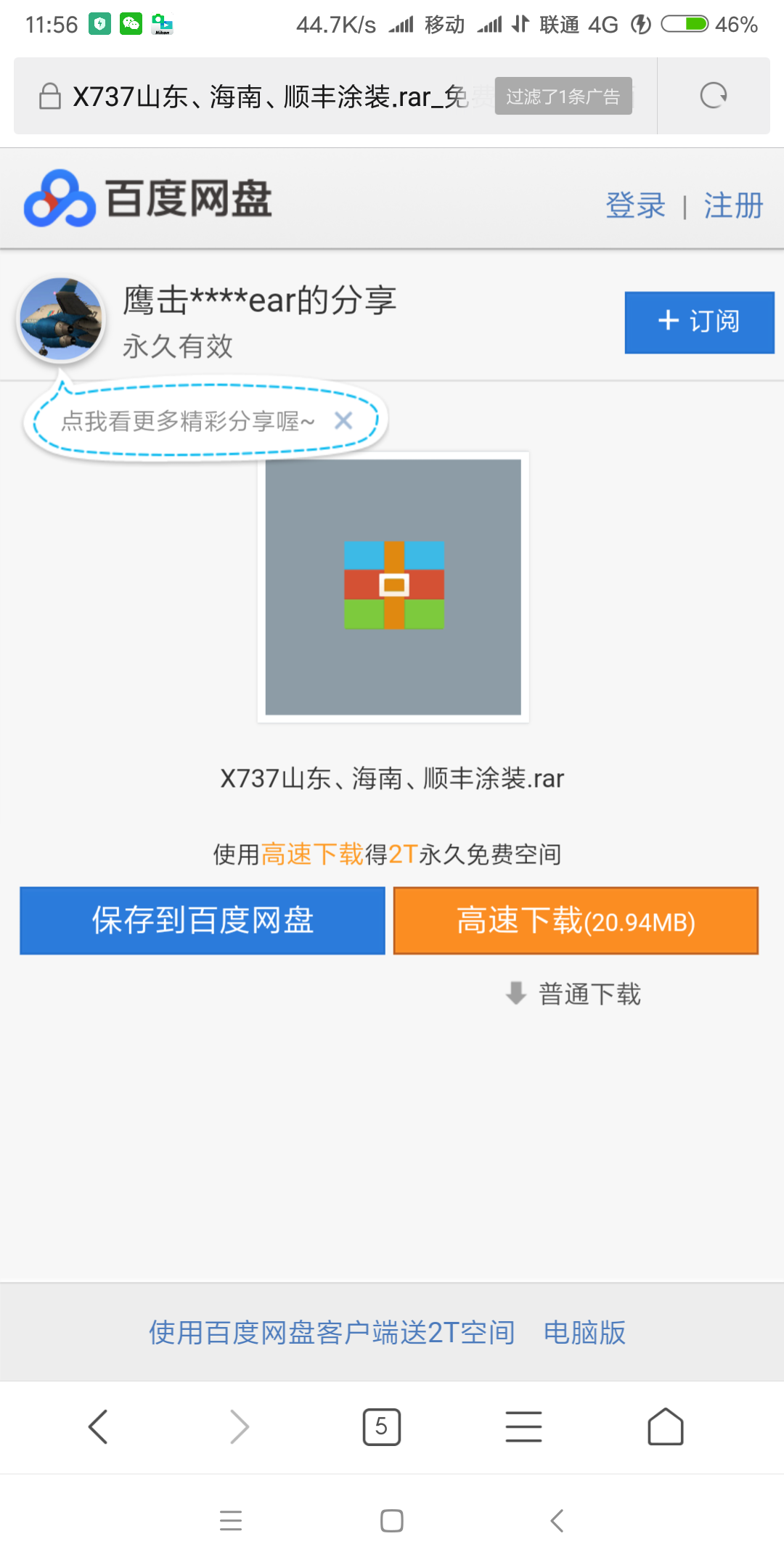
Task: Dismiss the speech bubble with the X
Action: click(344, 420)
